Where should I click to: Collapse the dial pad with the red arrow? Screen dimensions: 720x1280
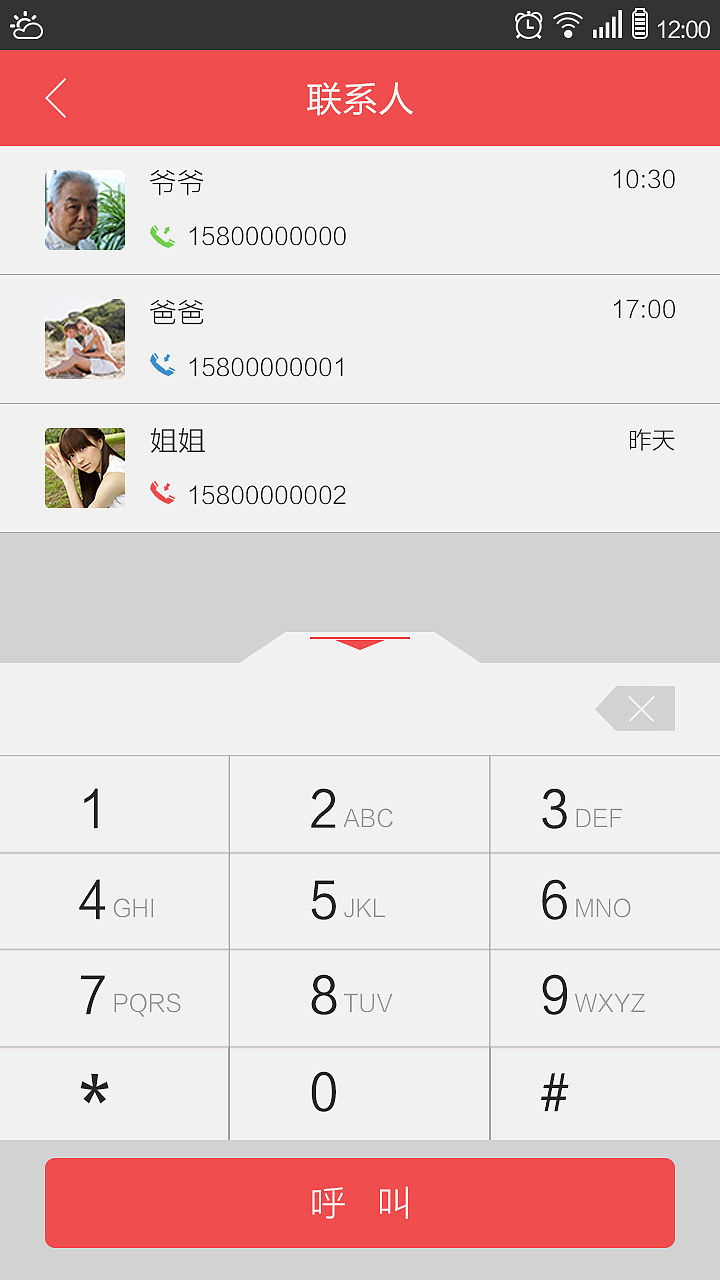360,643
